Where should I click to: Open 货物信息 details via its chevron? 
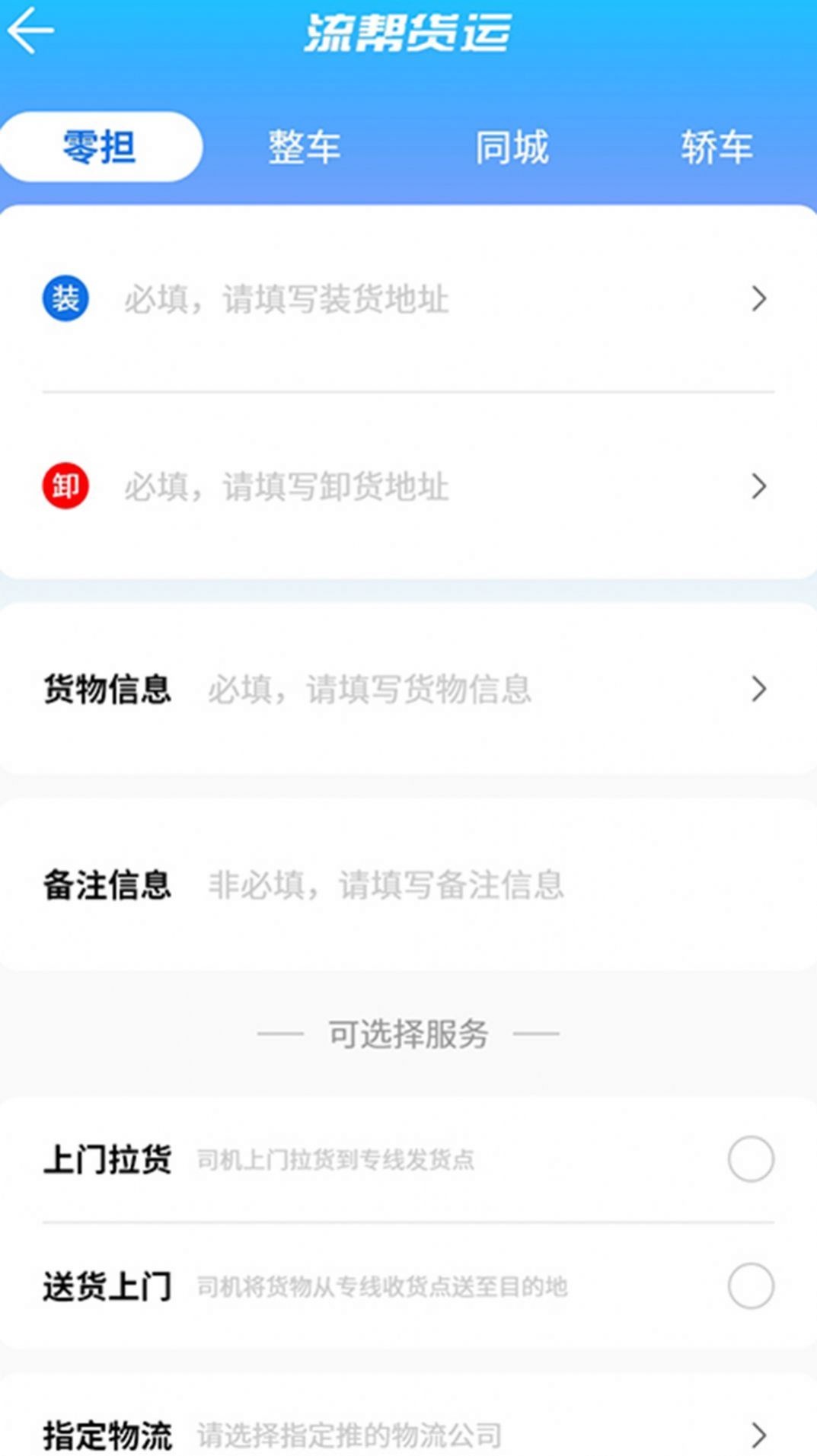click(758, 690)
